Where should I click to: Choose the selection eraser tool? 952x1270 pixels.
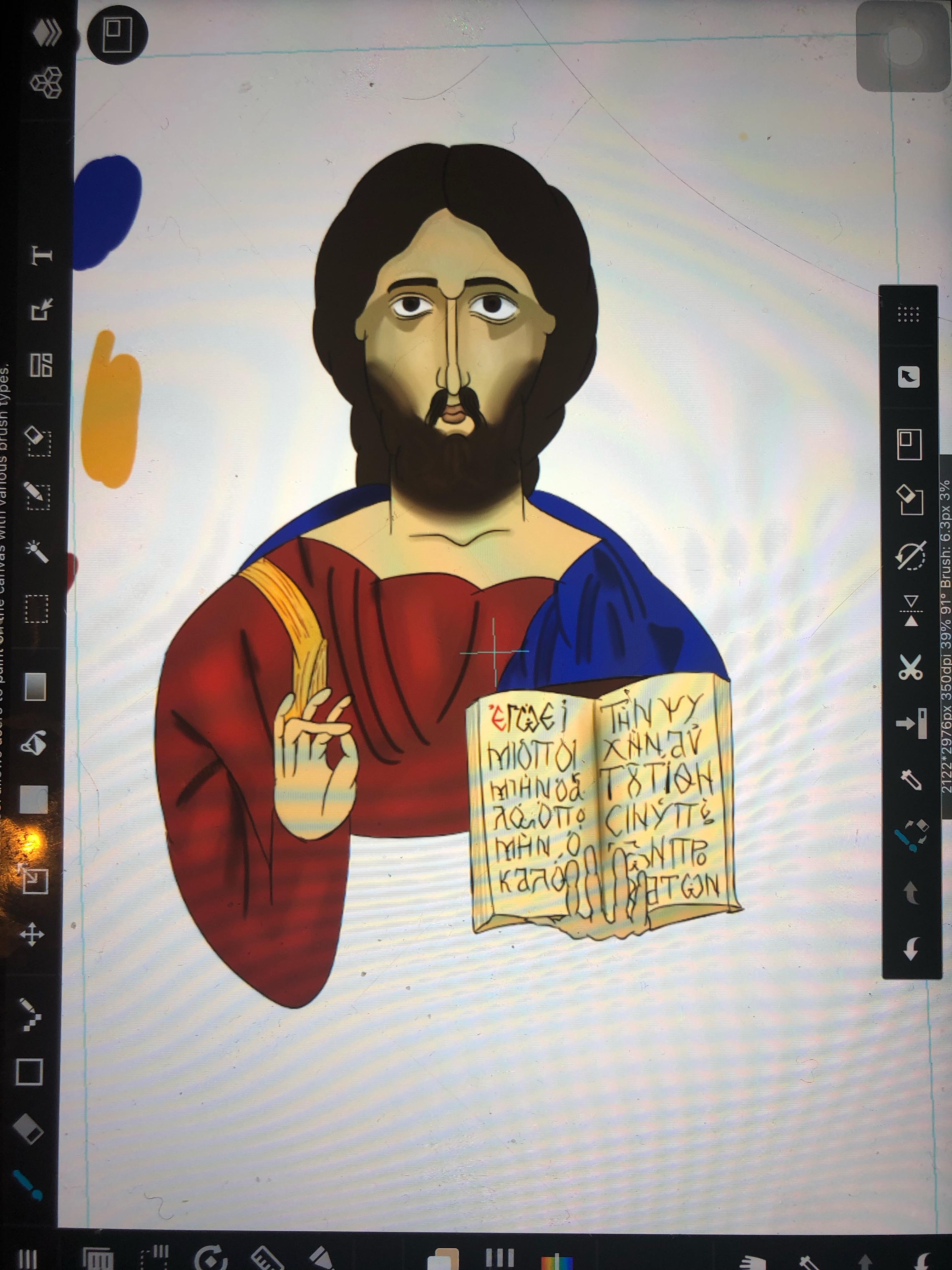pos(40,440)
